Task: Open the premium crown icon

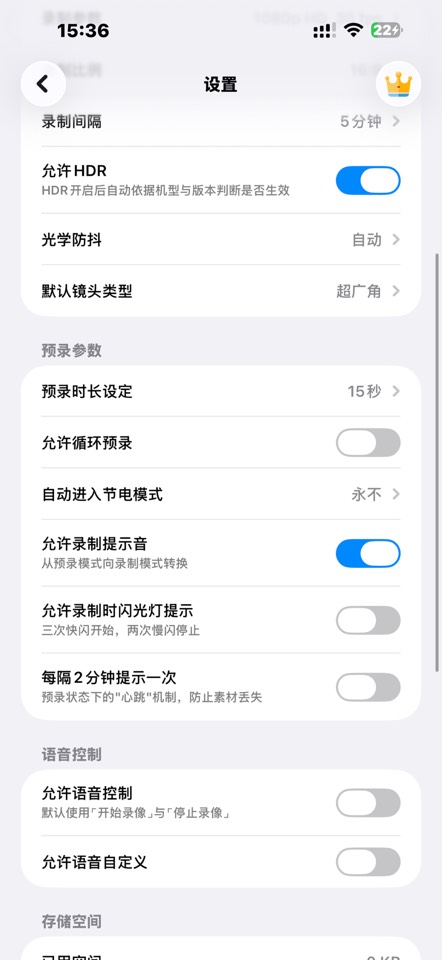Action: [398, 84]
